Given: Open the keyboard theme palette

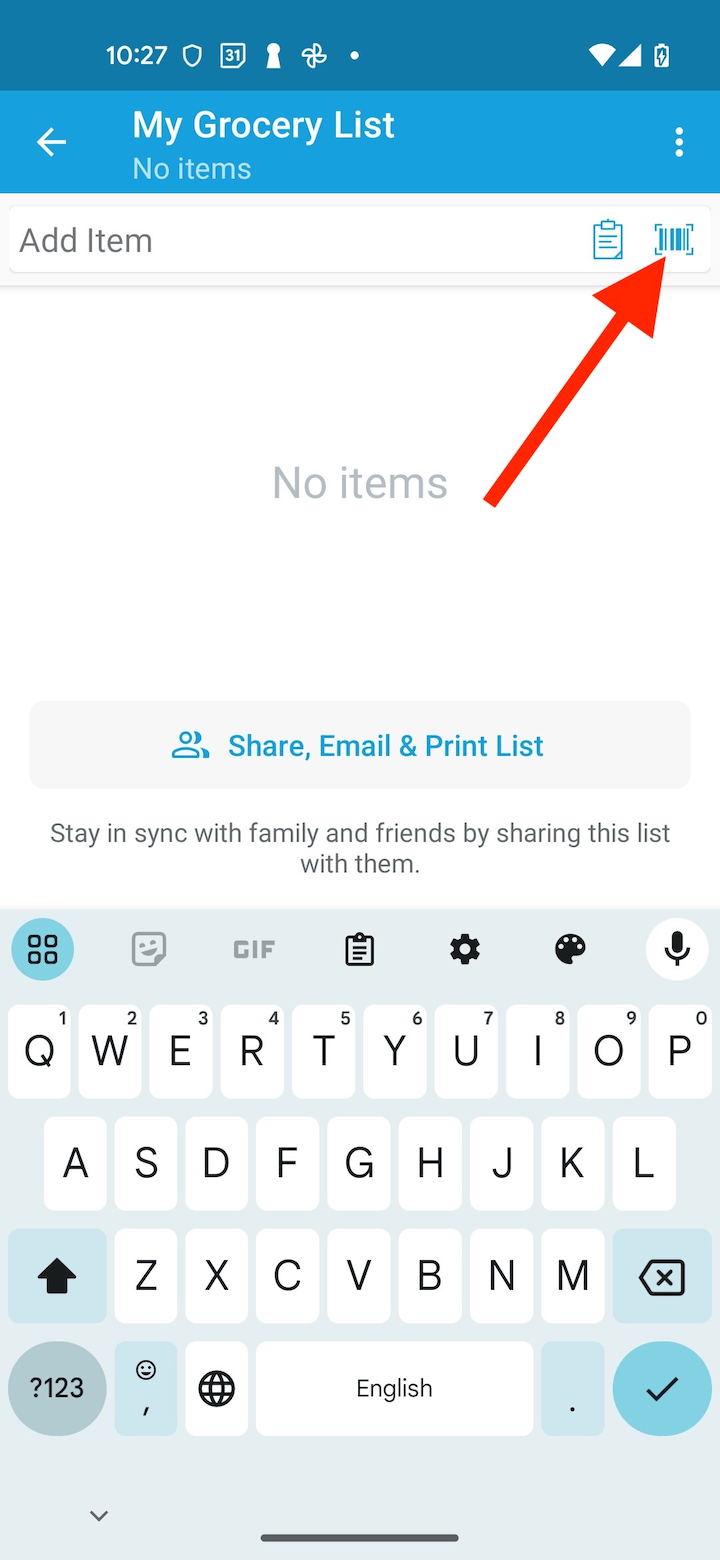Looking at the screenshot, I should pyautogui.click(x=570, y=948).
